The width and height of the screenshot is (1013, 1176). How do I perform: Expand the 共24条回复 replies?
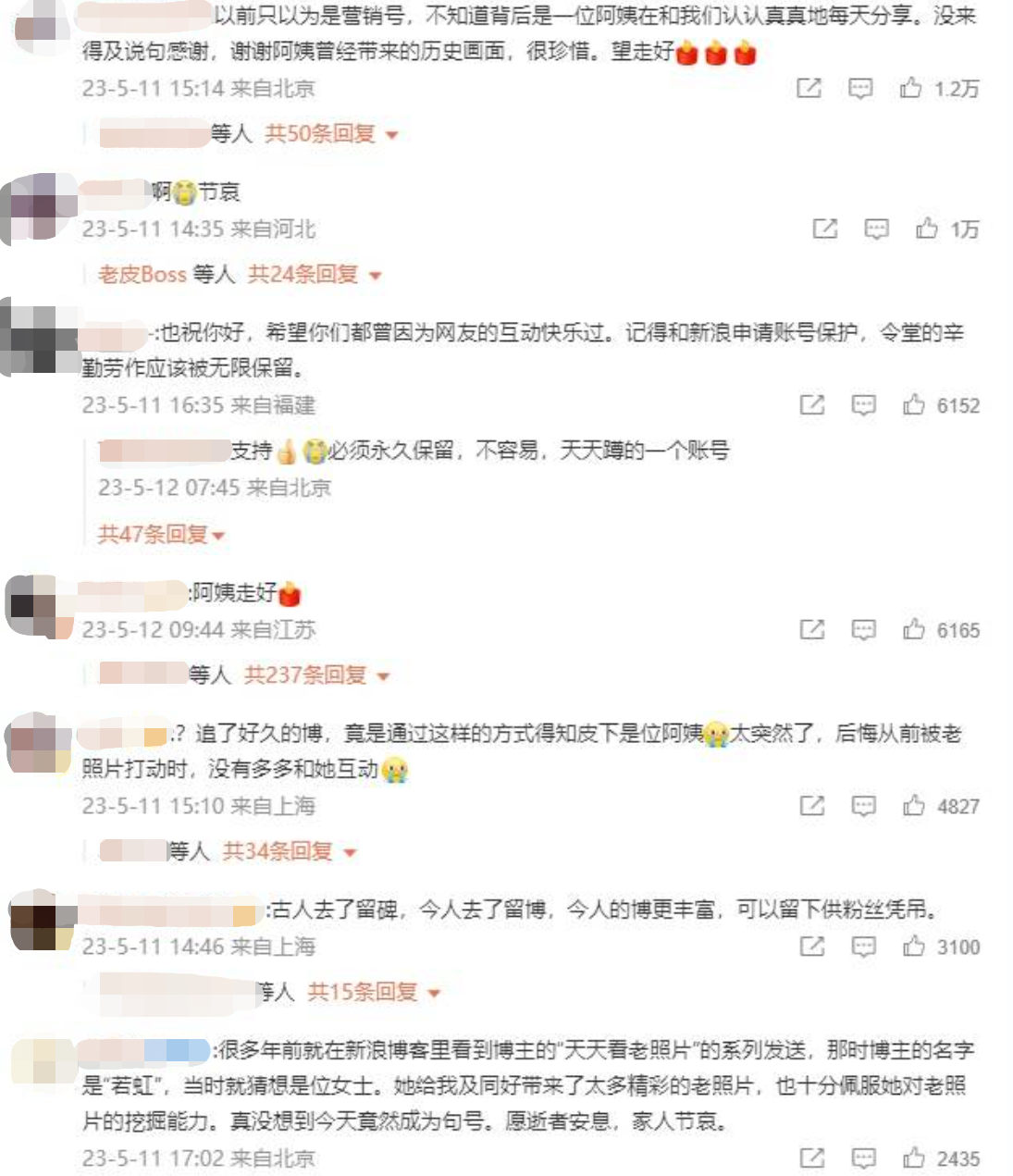[314, 275]
